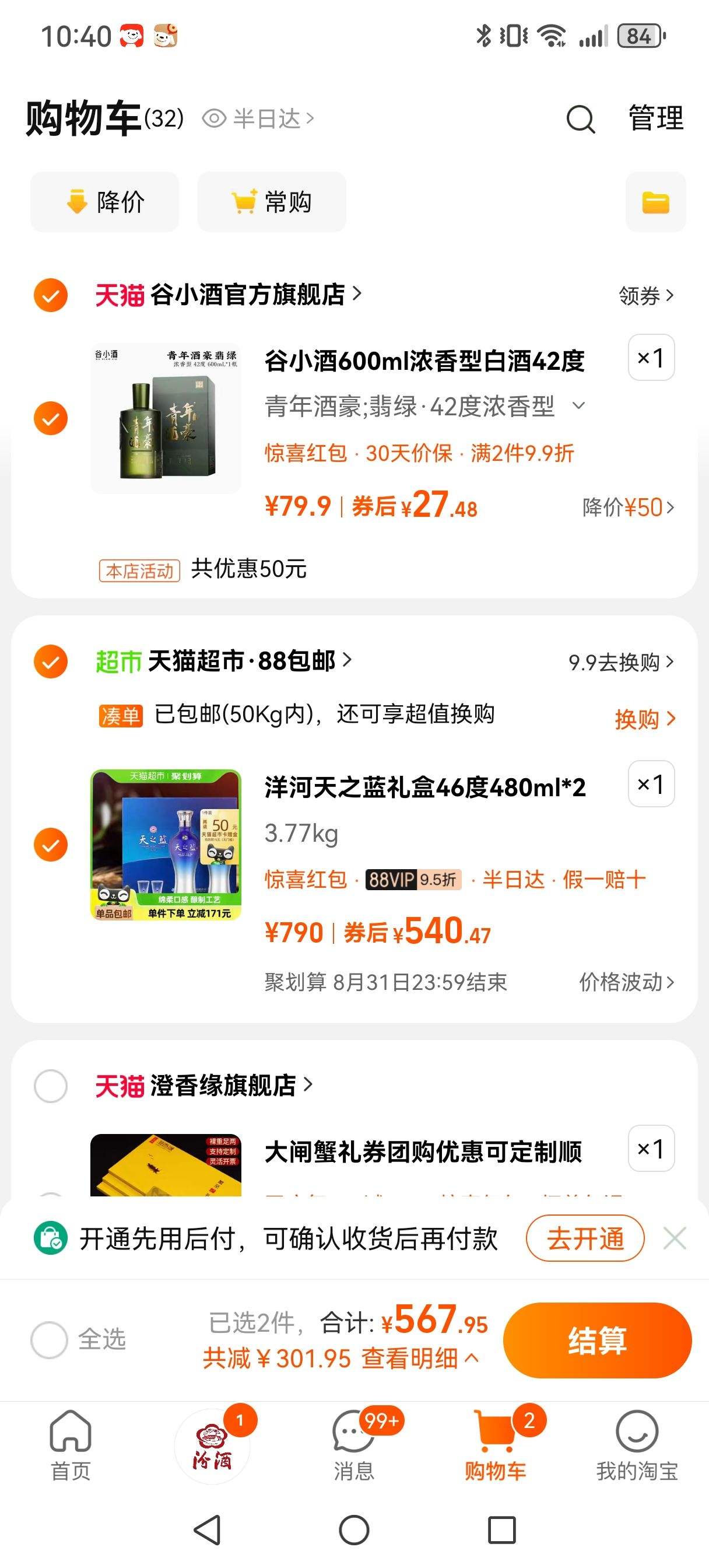Viewport: 709px width, 1568px height.
Task: Uncheck the 谷小酒官方旗舰店 store checkbox
Action: (x=51, y=296)
